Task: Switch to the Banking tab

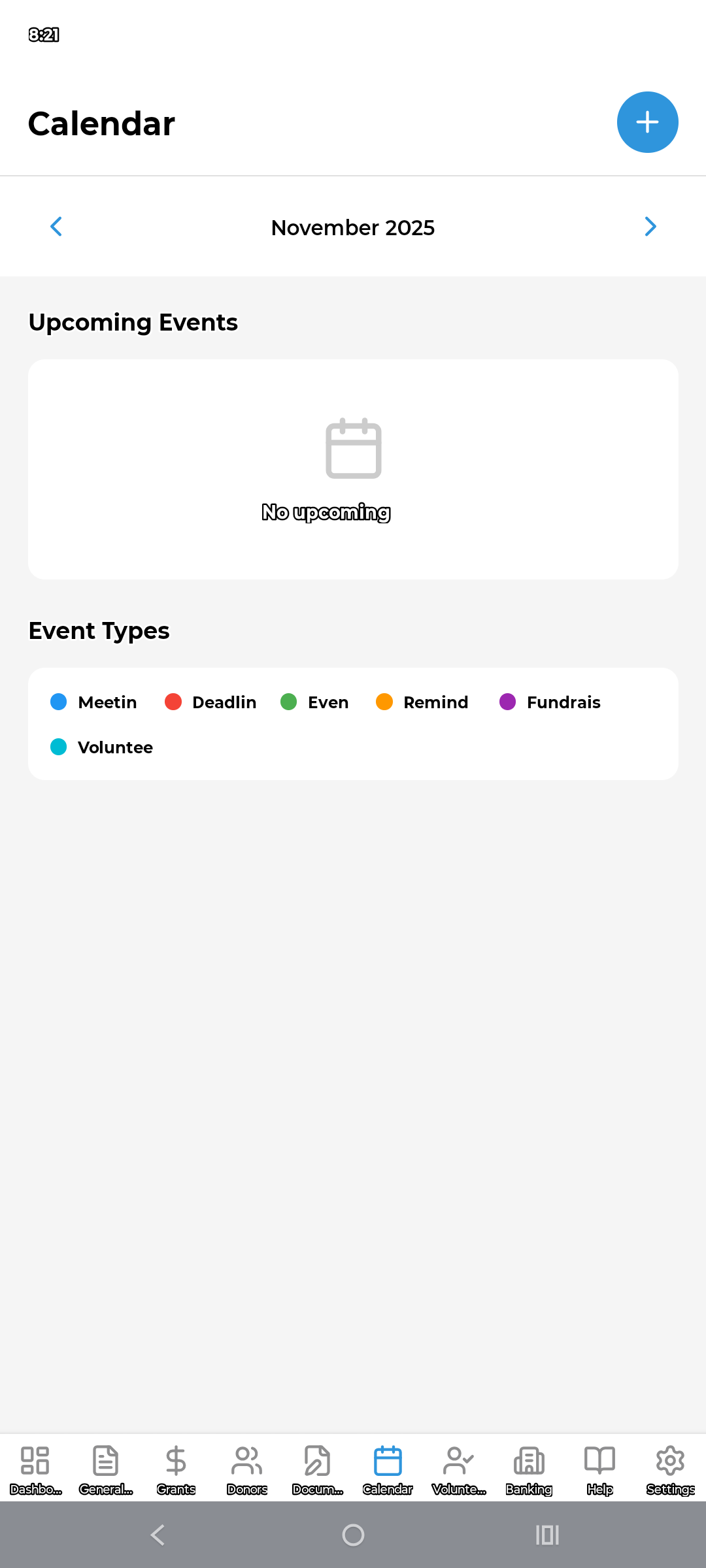Action: pos(529,1469)
